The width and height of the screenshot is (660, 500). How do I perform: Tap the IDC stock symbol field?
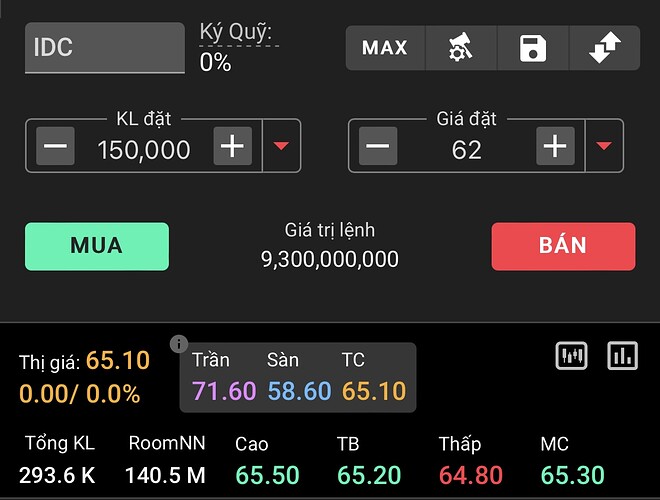pyautogui.click(x=104, y=48)
